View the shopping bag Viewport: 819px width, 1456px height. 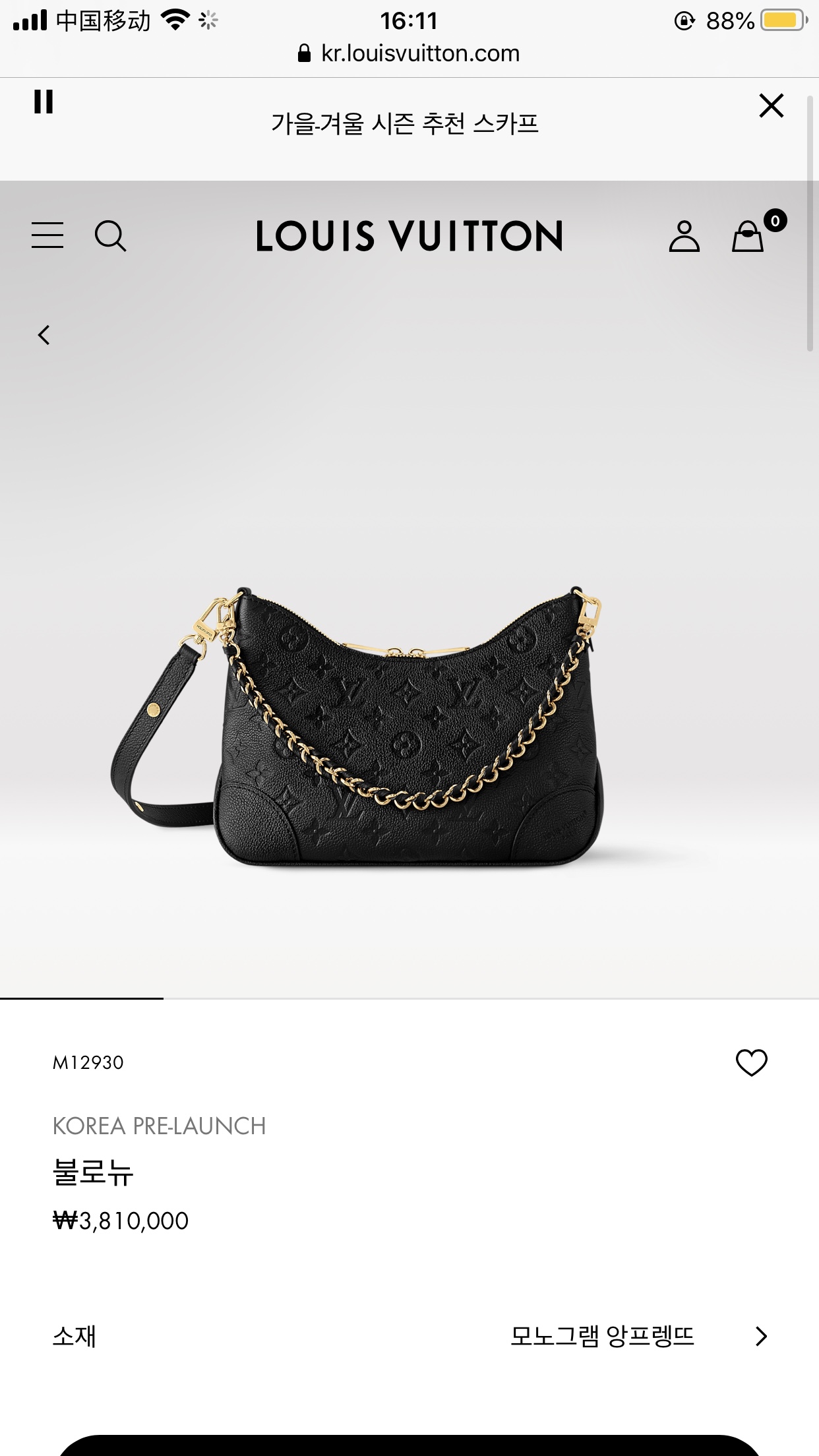[x=748, y=236]
